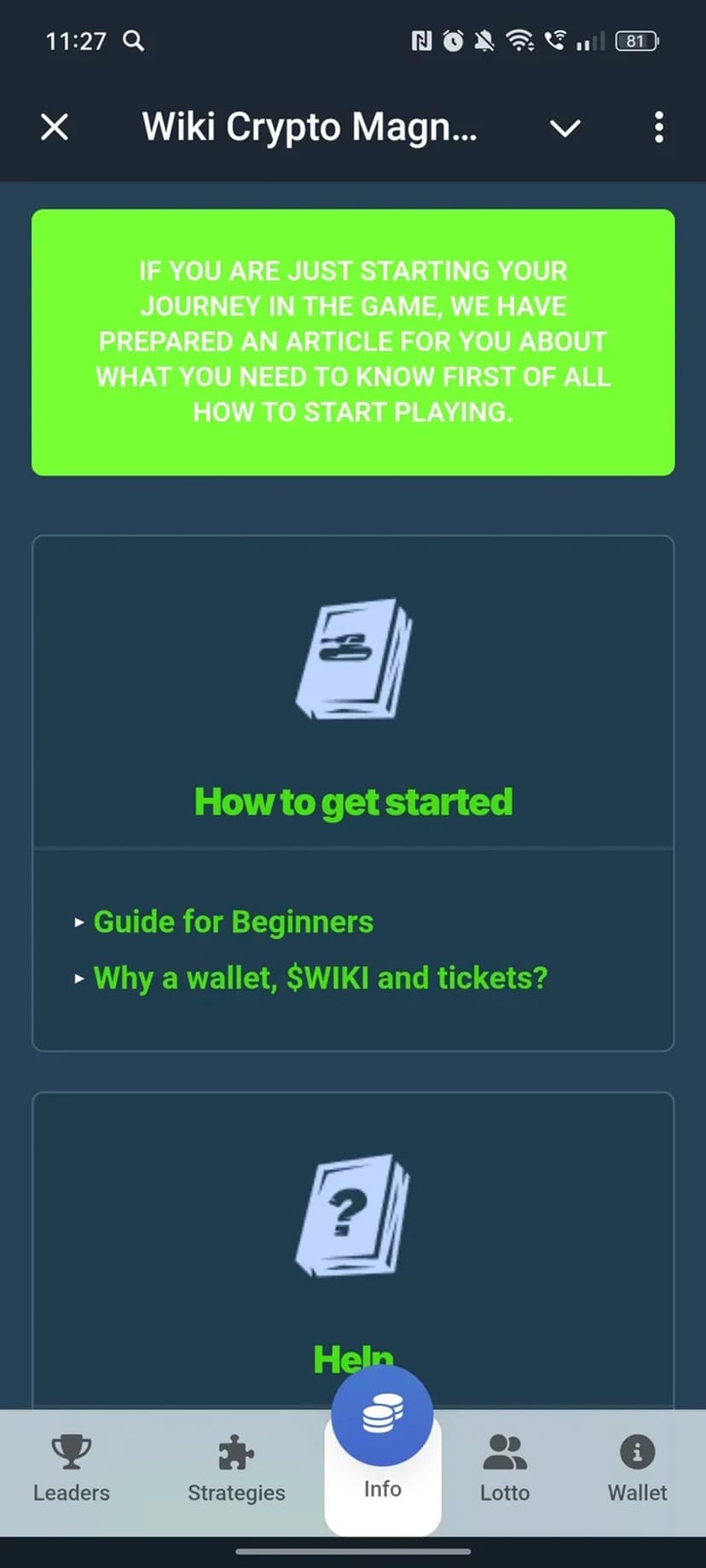Open the green beginner article banner

(353, 342)
